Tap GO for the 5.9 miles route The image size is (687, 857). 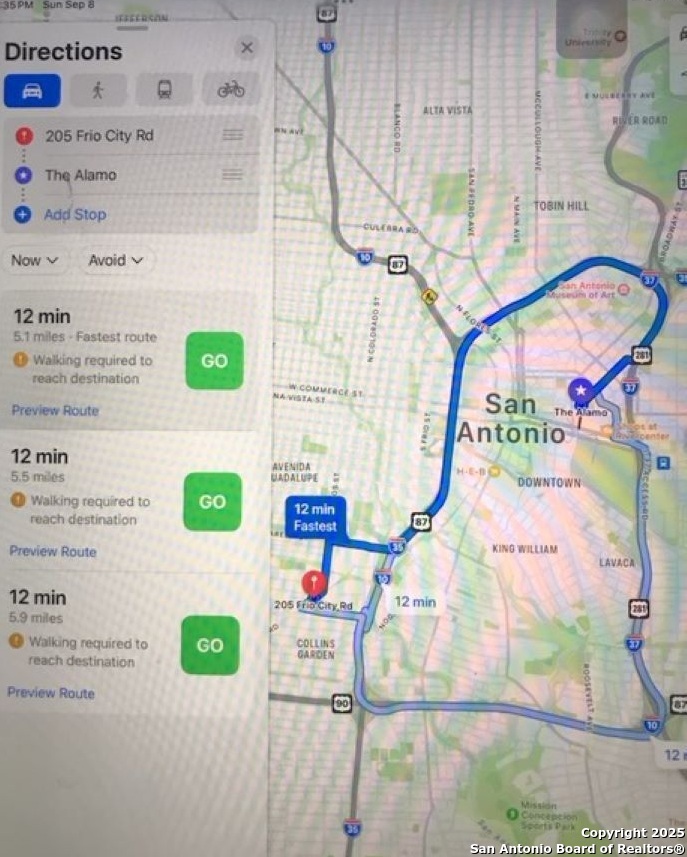(x=210, y=645)
